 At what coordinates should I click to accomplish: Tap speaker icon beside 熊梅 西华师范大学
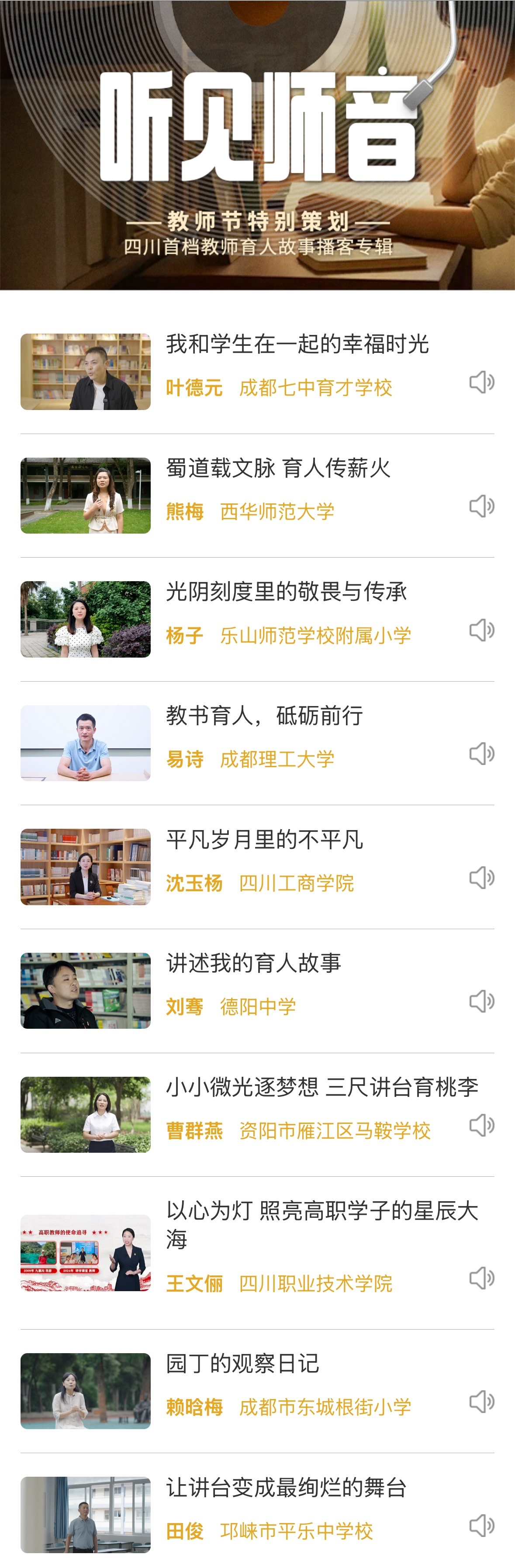pyautogui.click(x=481, y=506)
